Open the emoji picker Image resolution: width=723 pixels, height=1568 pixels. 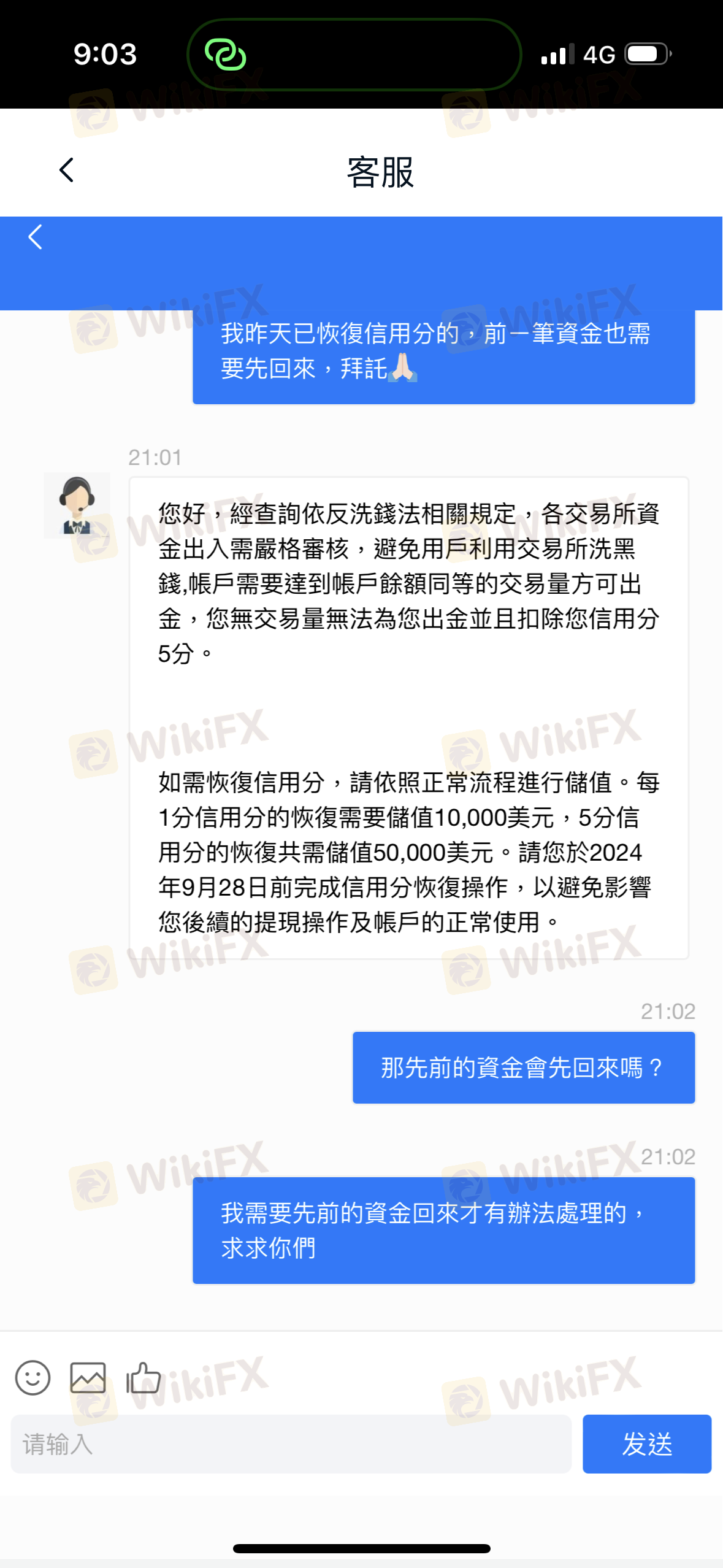(33, 1377)
